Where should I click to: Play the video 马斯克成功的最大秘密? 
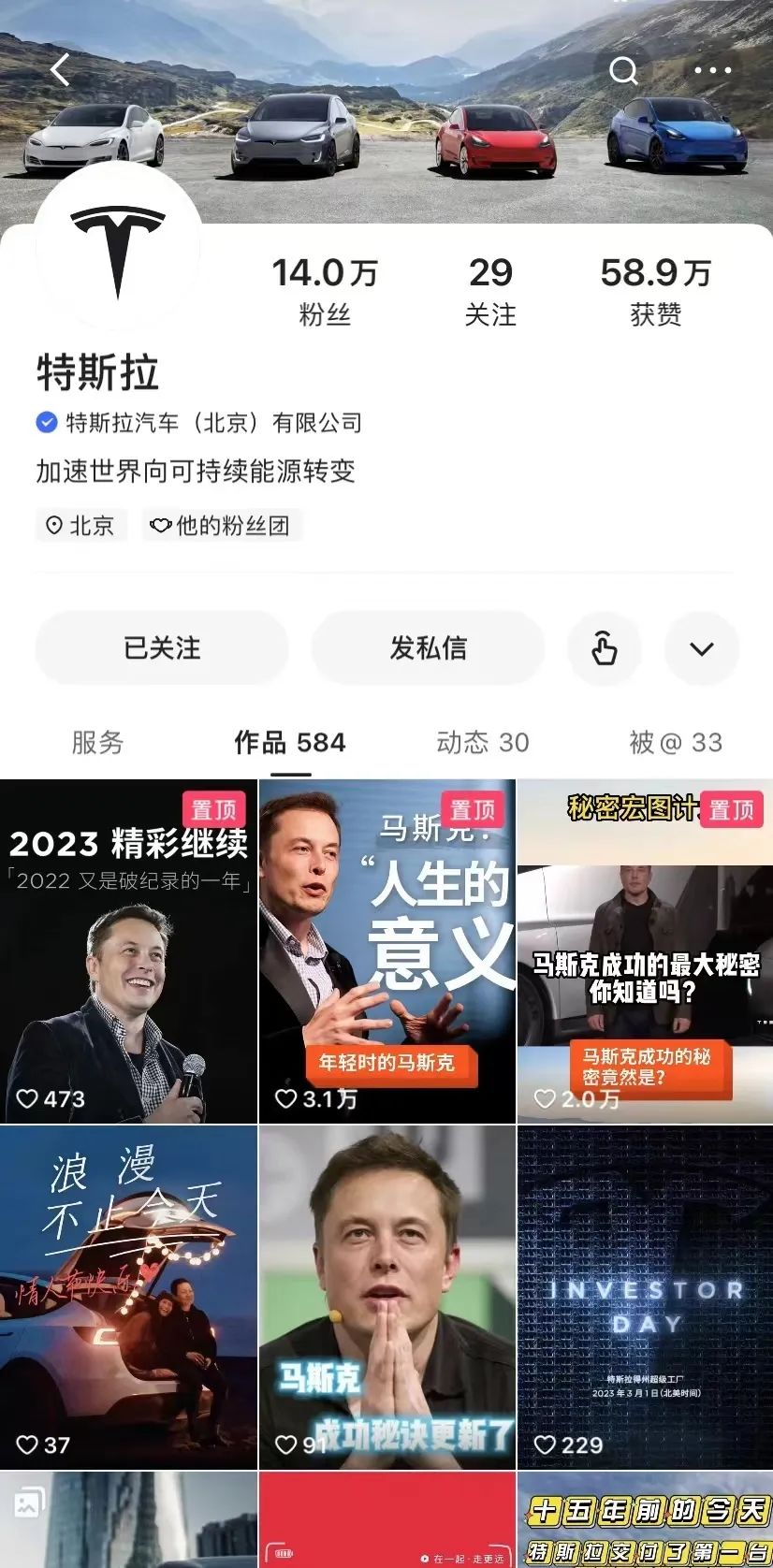click(645, 951)
